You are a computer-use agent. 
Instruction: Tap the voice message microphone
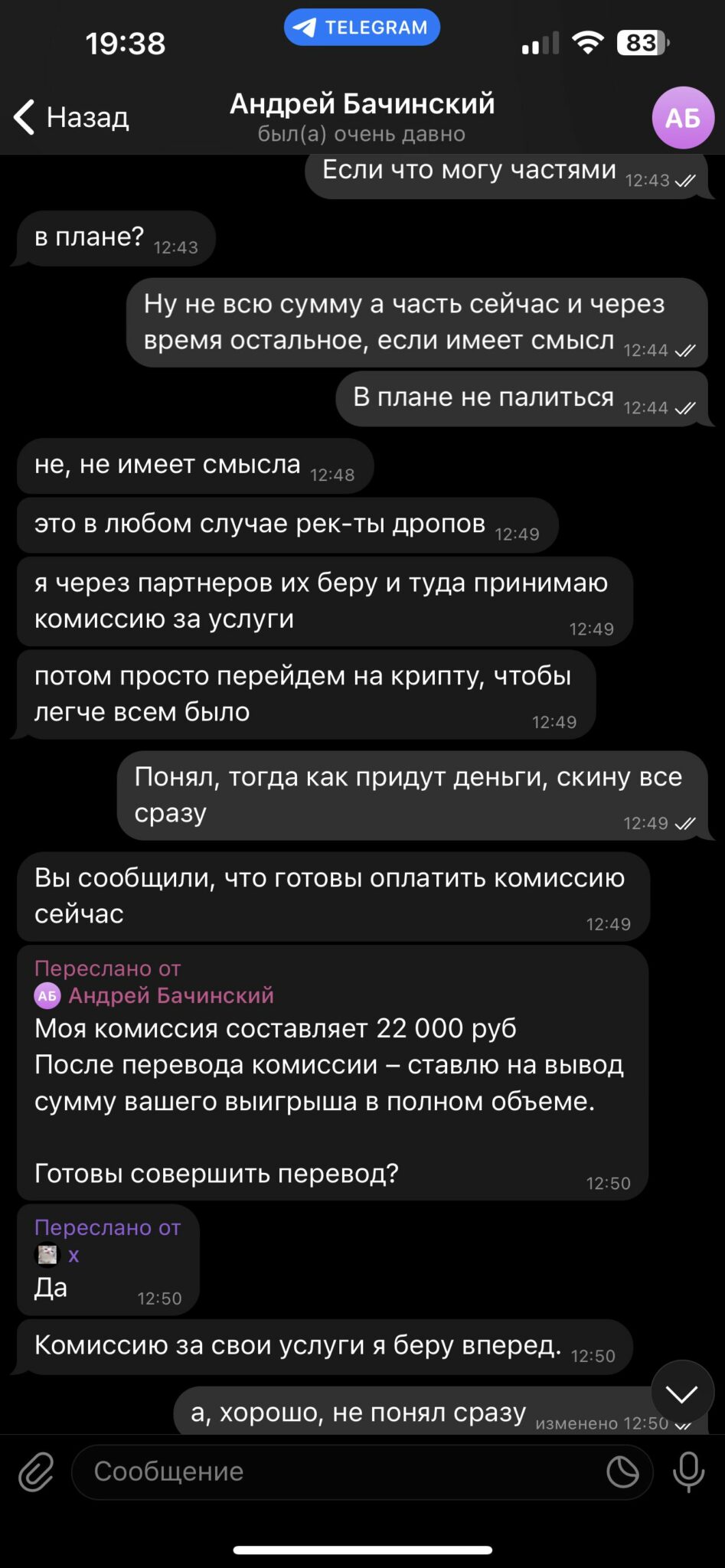pos(688,1472)
